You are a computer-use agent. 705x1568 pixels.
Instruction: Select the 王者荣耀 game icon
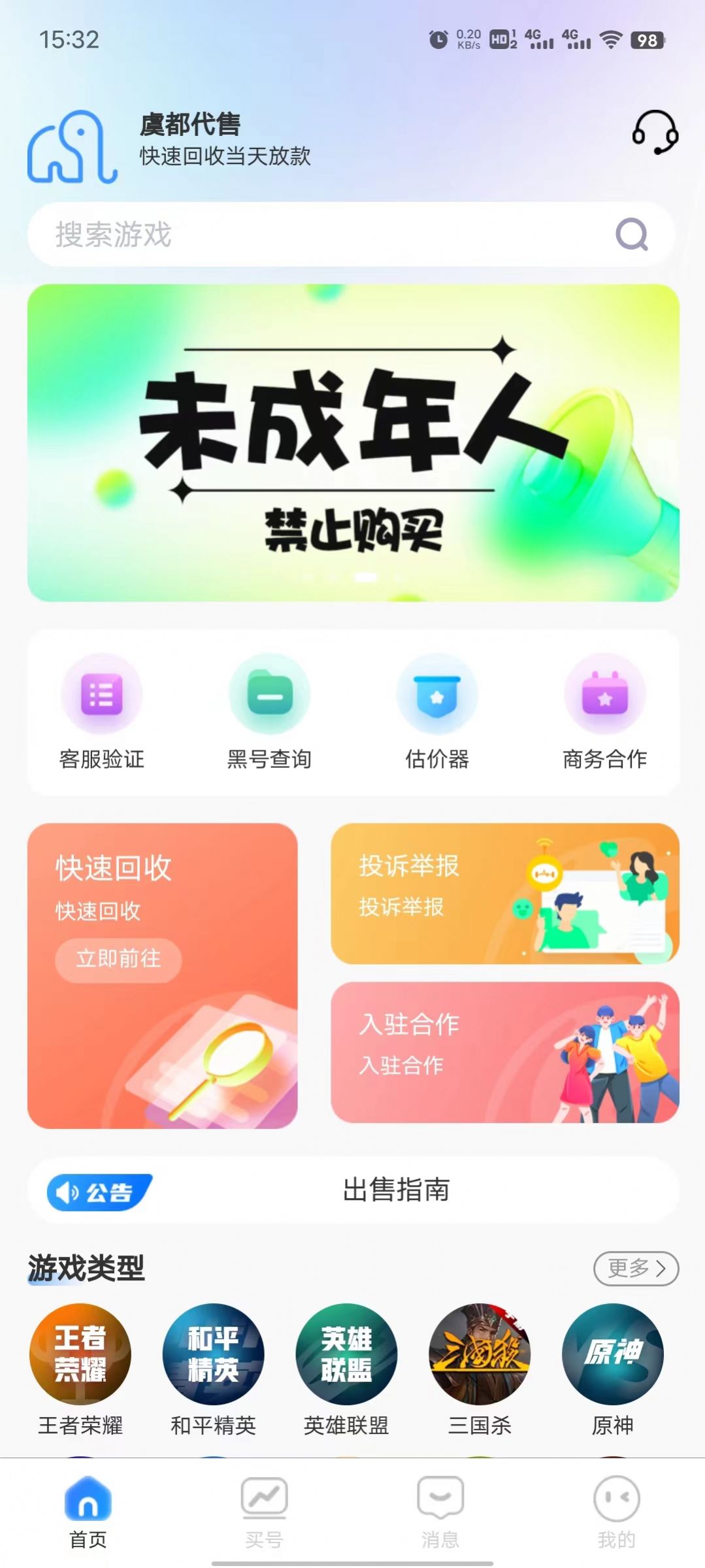(x=80, y=1356)
